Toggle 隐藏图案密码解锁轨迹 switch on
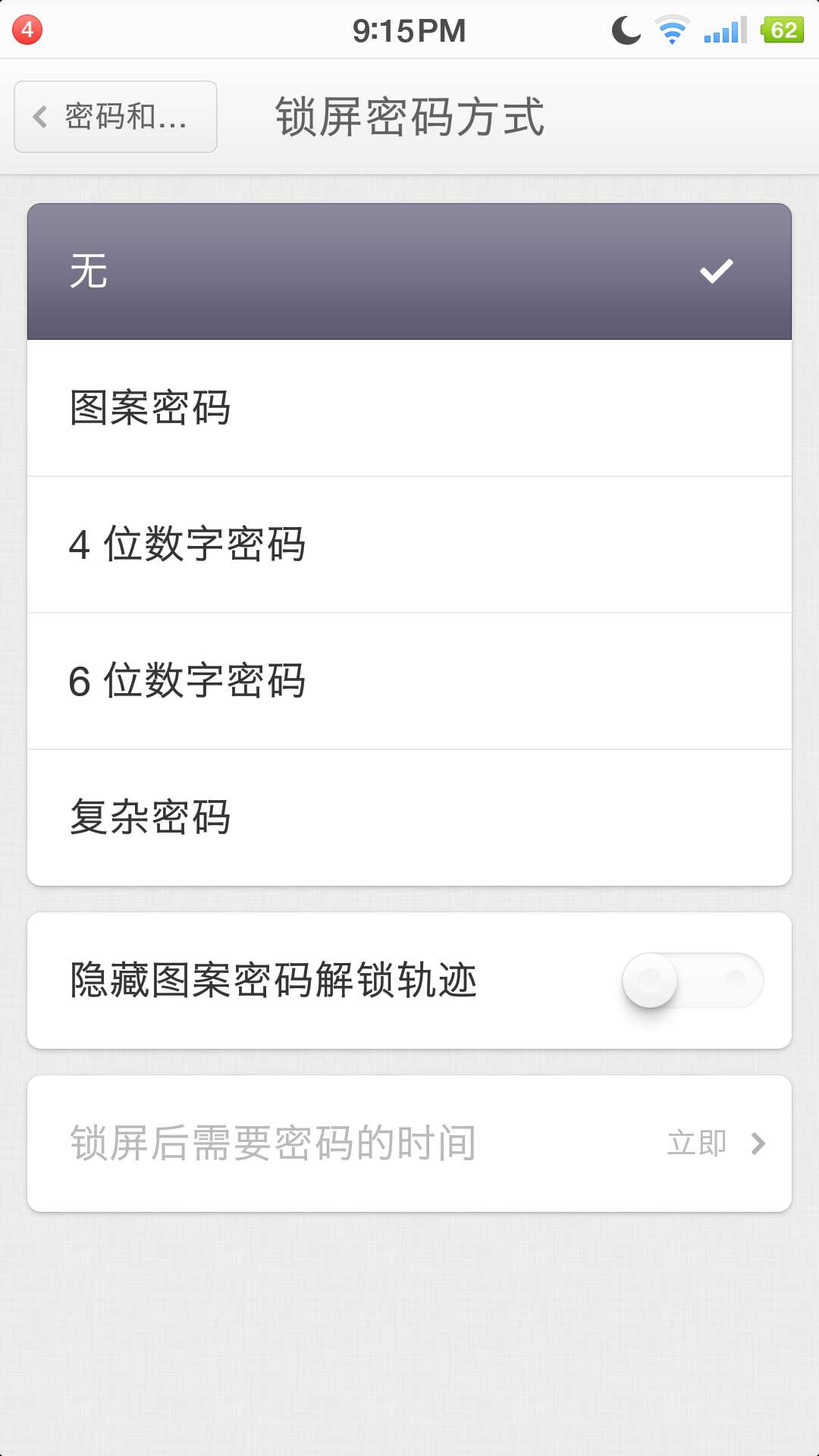The image size is (819, 1456). (x=692, y=980)
